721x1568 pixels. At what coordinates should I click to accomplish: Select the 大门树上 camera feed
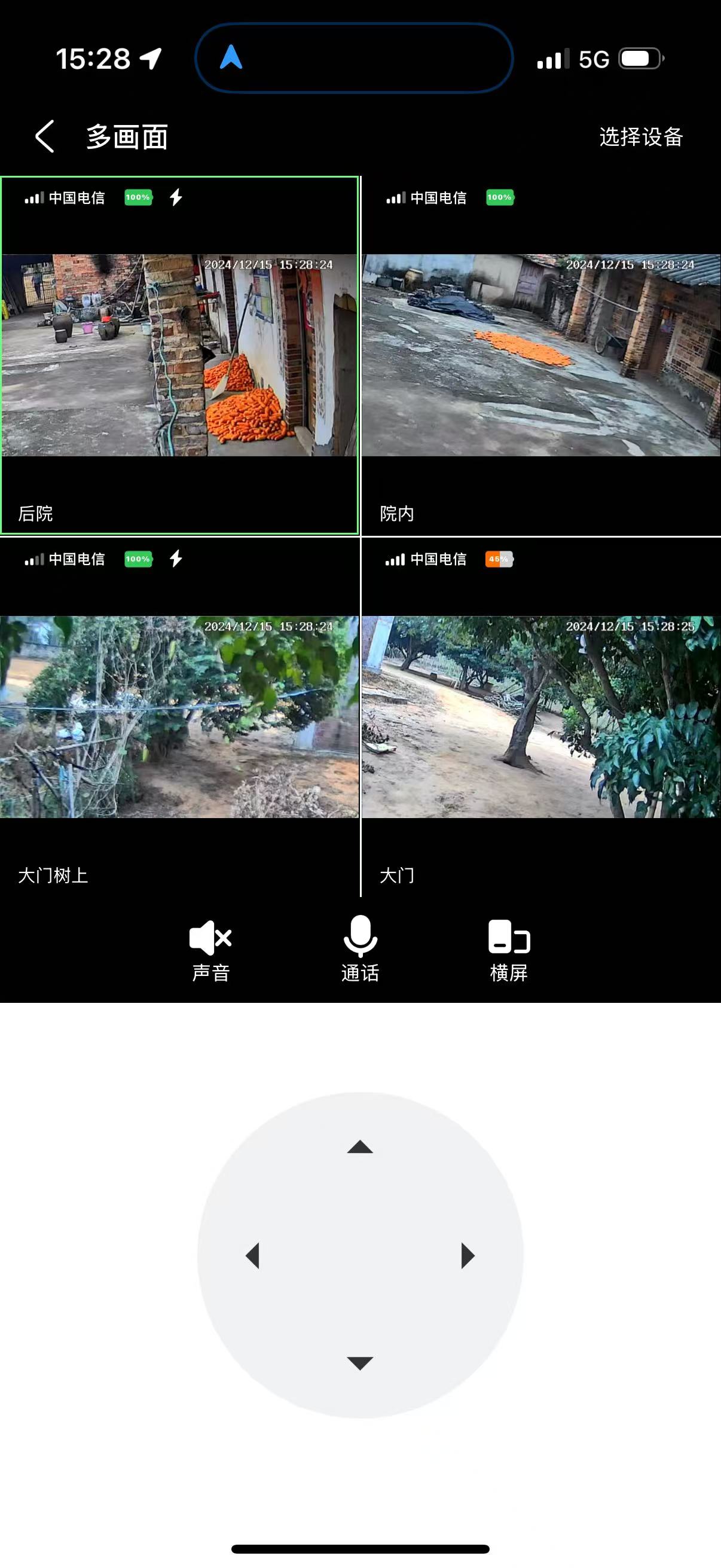click(179, 716)
